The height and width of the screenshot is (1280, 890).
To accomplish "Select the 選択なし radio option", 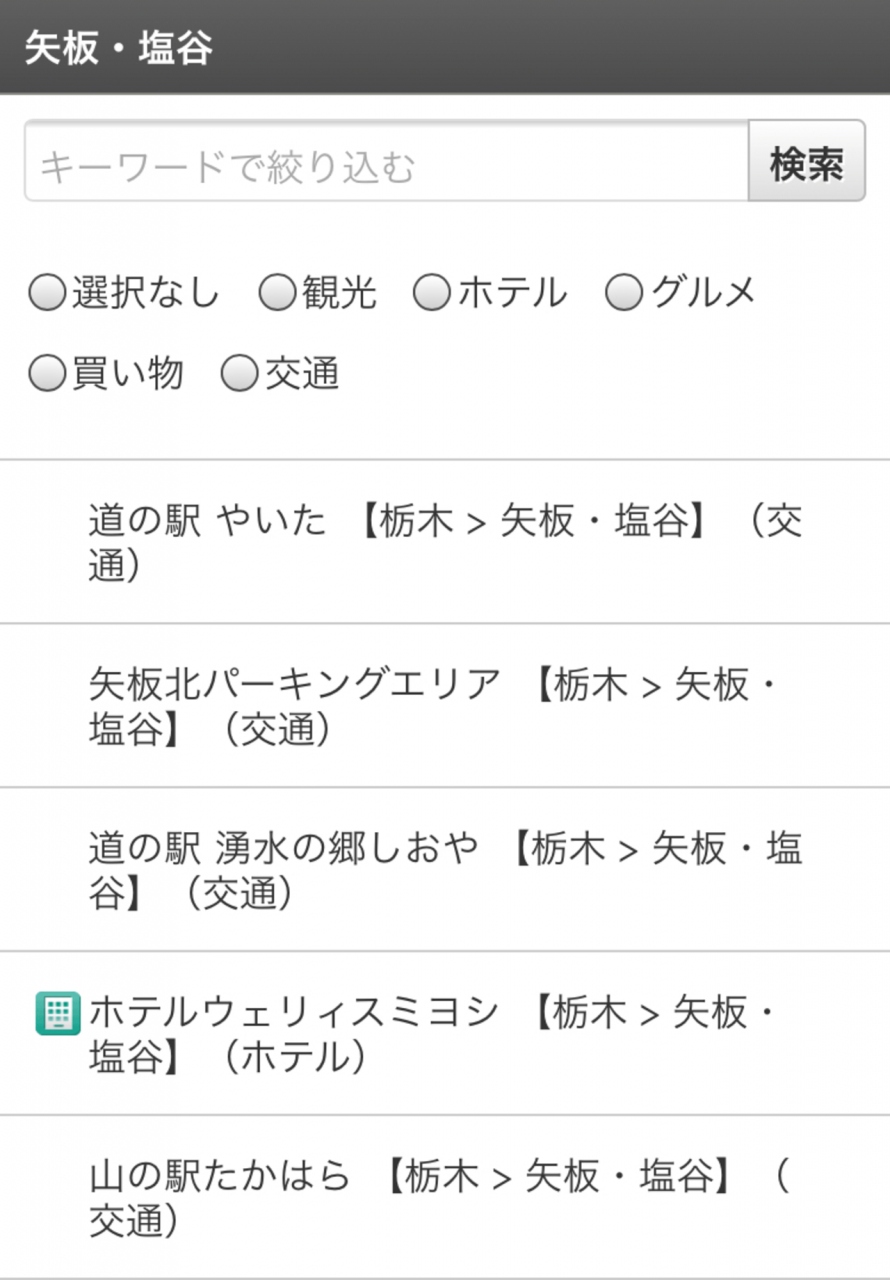I will click(x=47, y=294).
